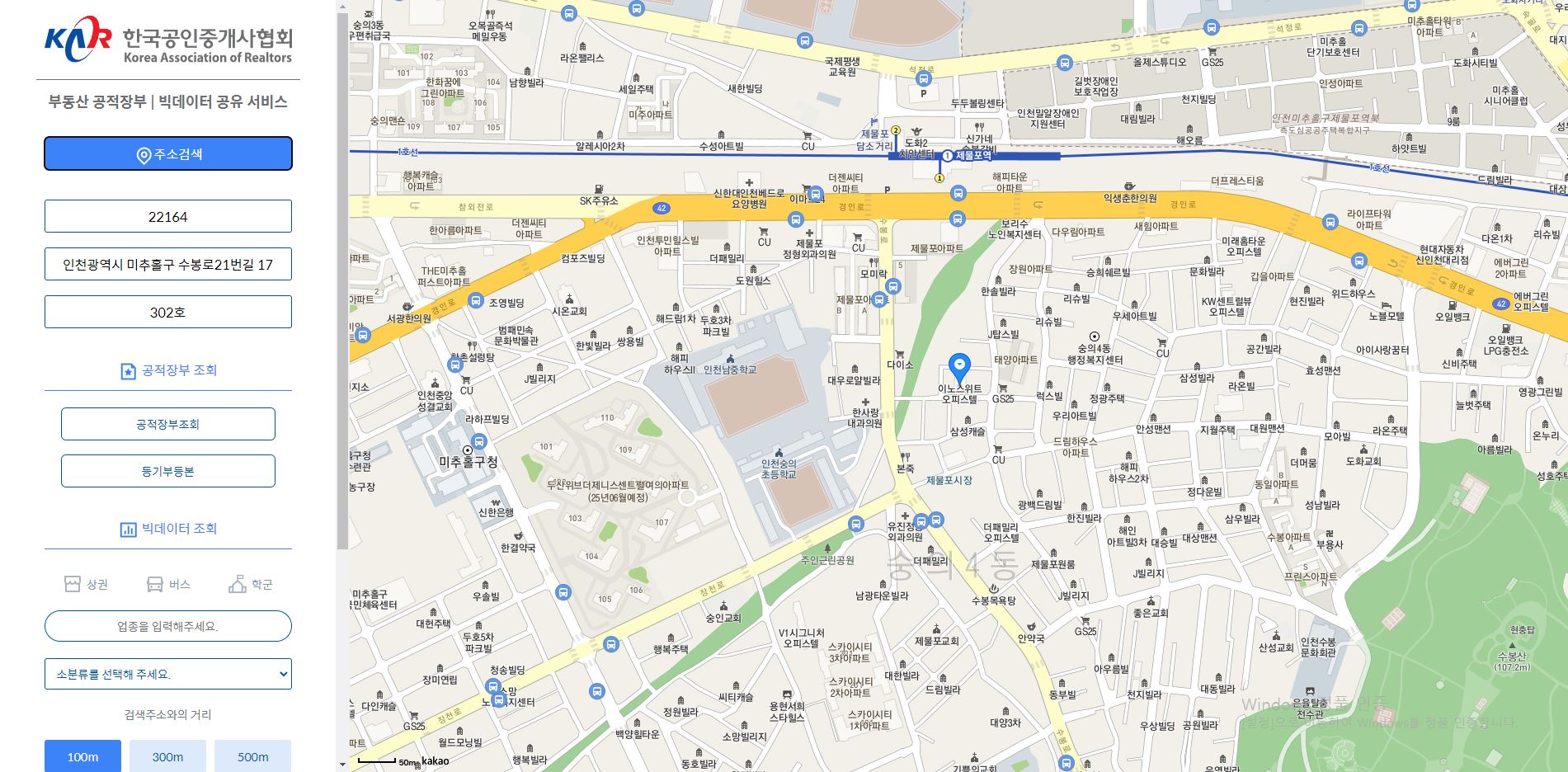This screenshot has width=1568, height=772.
Task: Select the postal code field showing 22164
Action: pyautogui.click(x=168, y=217)
